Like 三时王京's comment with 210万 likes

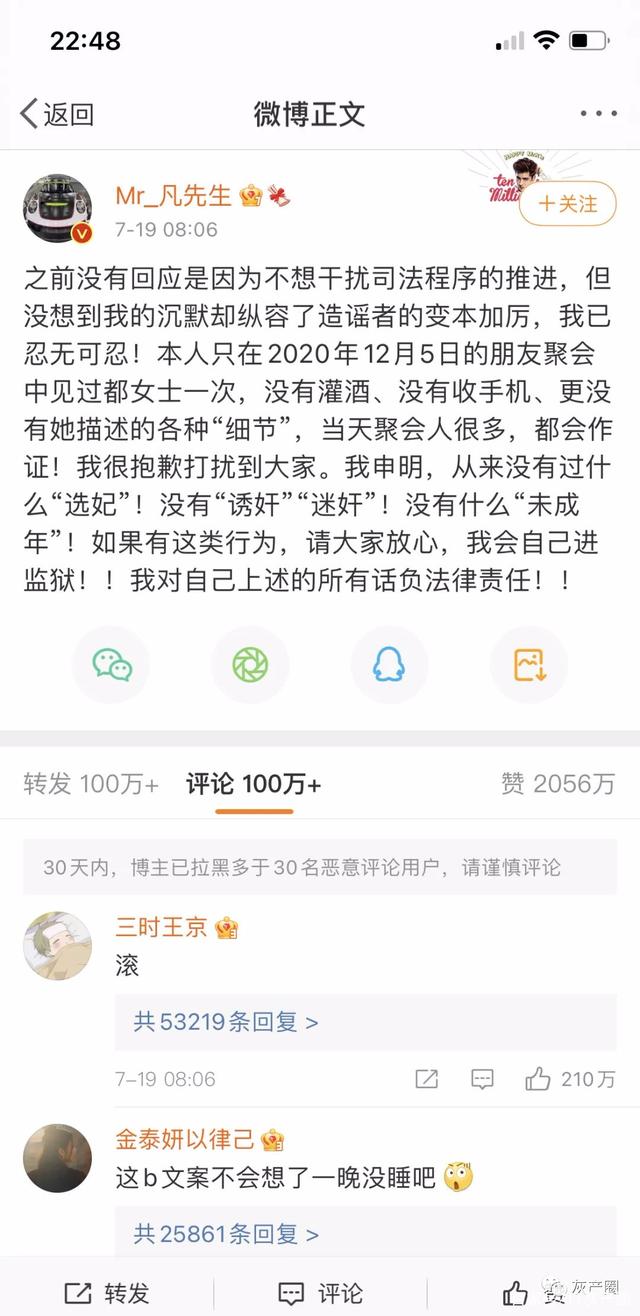click(x=569, y=1079)
